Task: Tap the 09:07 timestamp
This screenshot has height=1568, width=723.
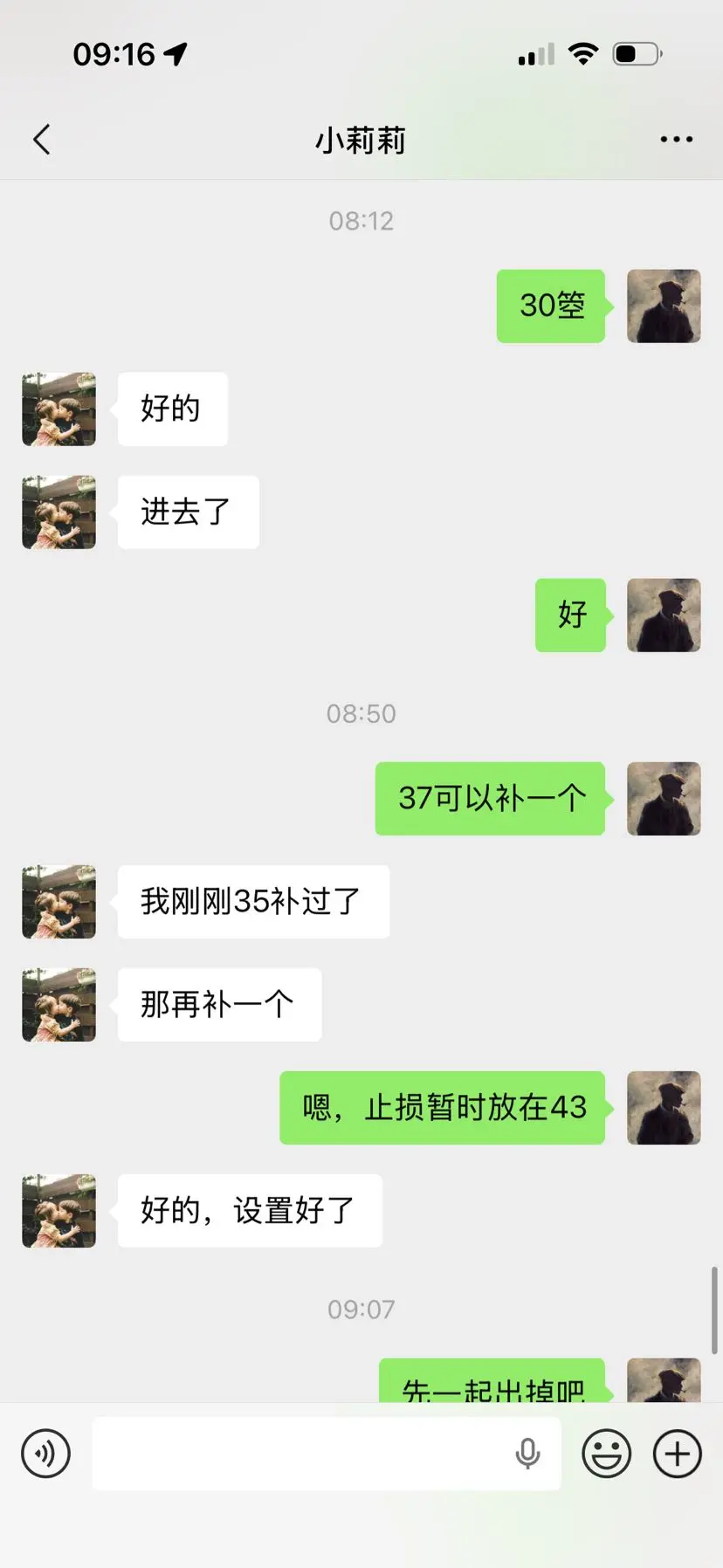Action: tap(361, 1308)
